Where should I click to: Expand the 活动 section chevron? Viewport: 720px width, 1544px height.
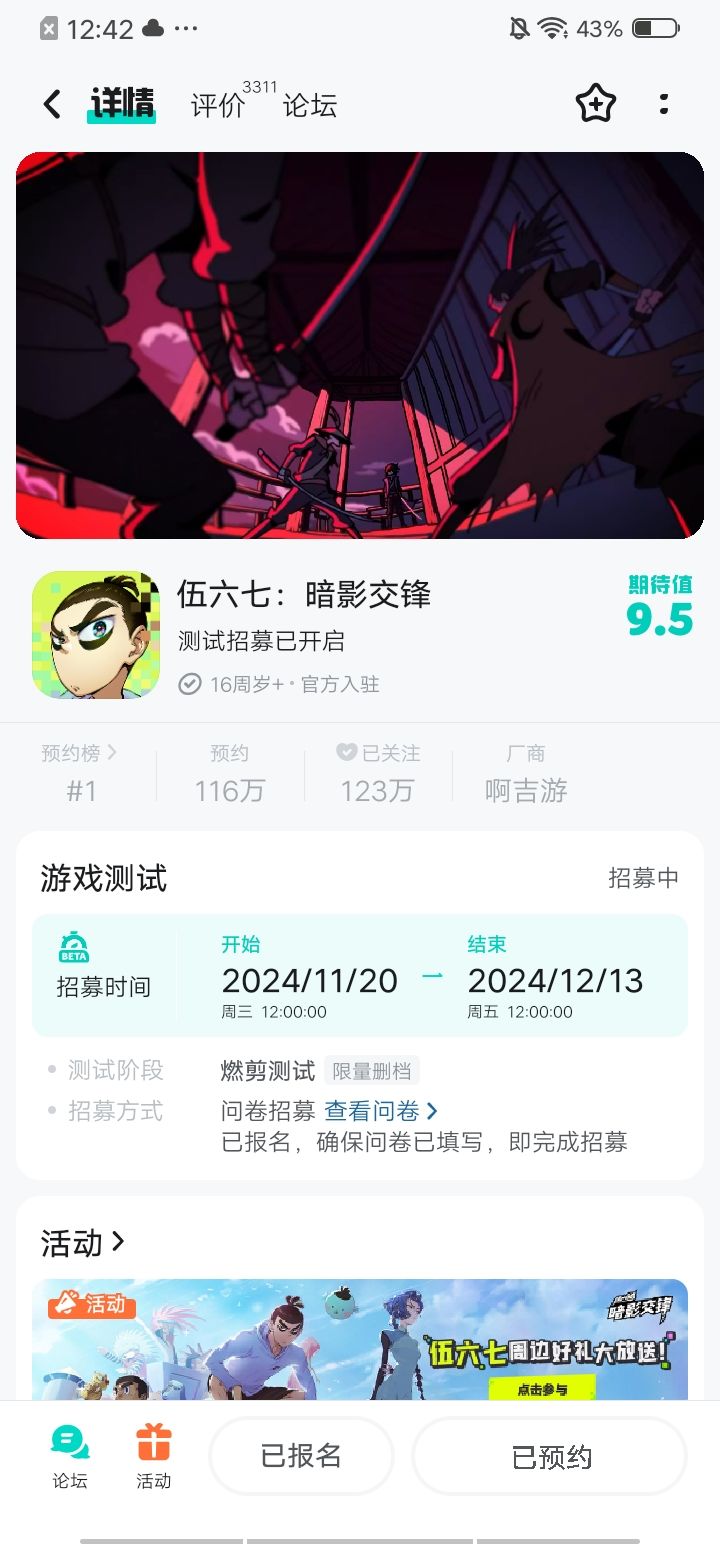coord(116,1243)
